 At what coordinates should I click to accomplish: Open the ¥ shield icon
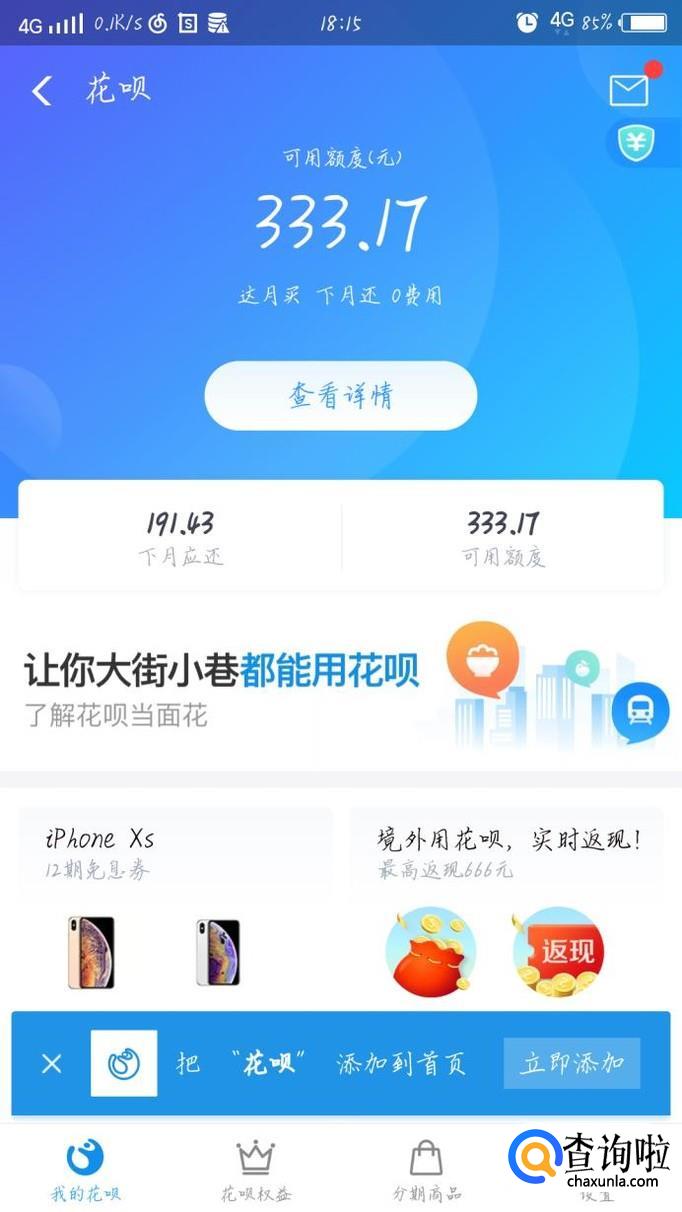click(636, 143)
